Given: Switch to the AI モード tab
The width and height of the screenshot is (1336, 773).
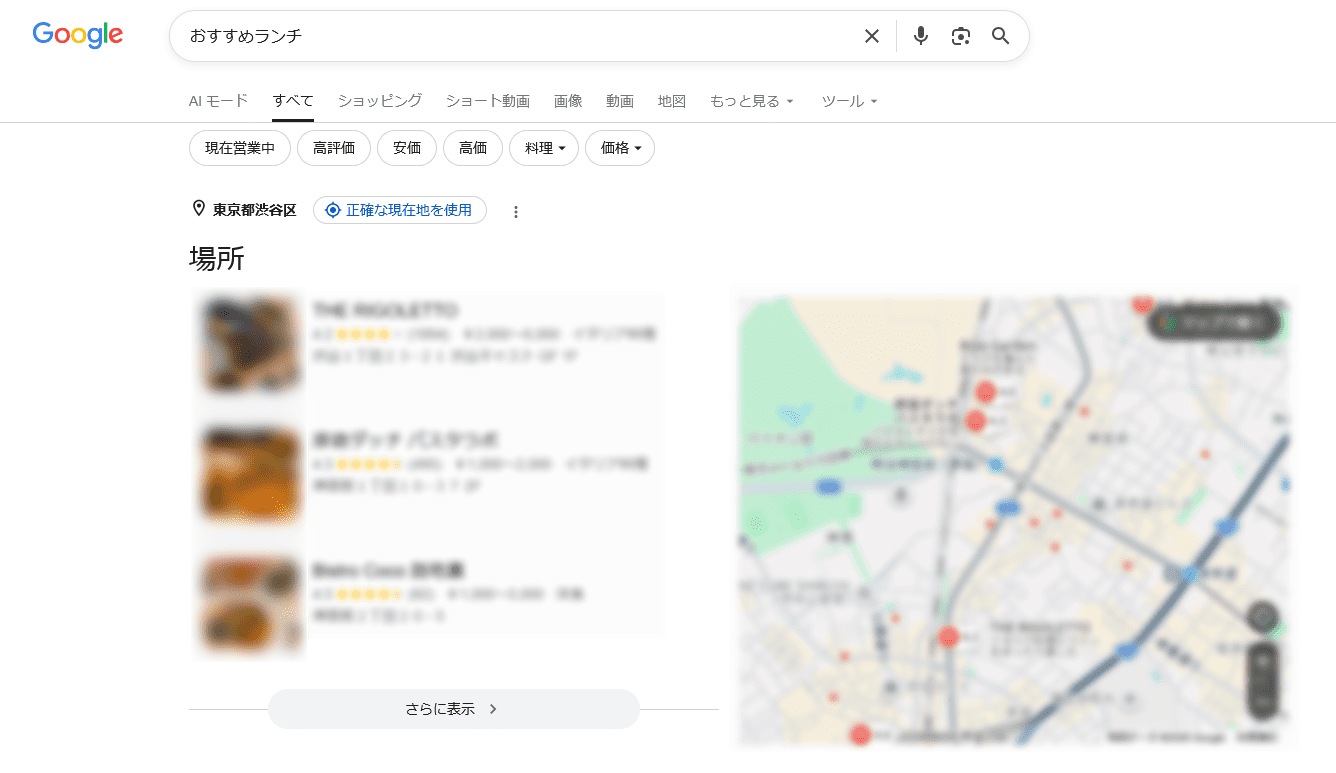Looking at the screenshot, I should tap(218, 101).
